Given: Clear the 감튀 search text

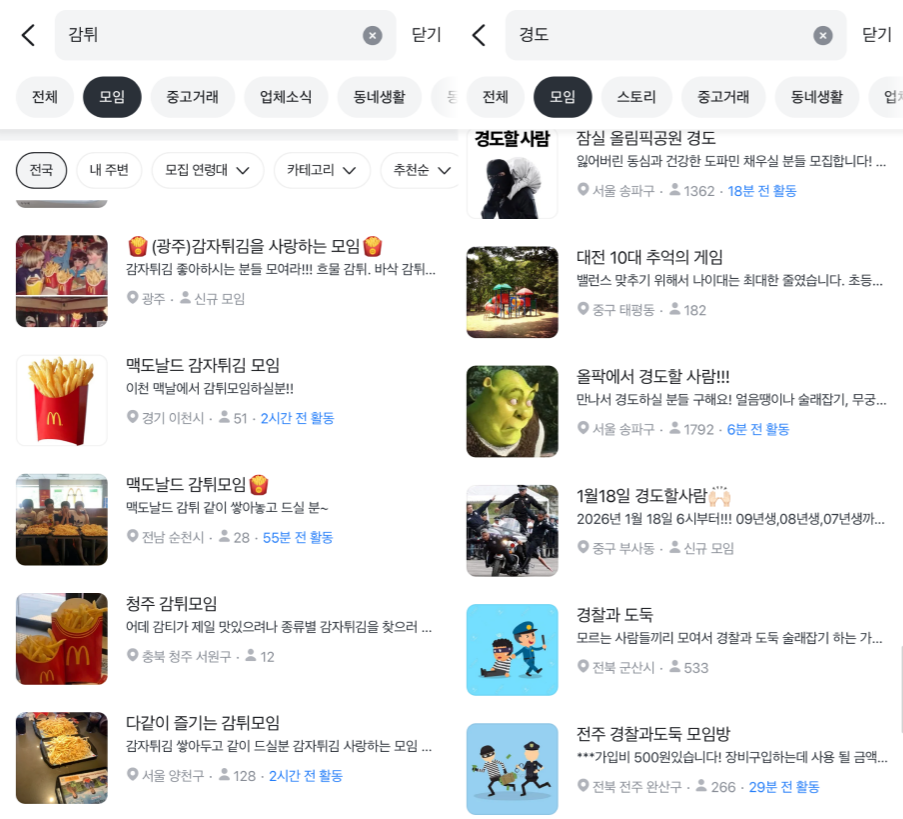Looking at the screenshot, I should point(372,36).
